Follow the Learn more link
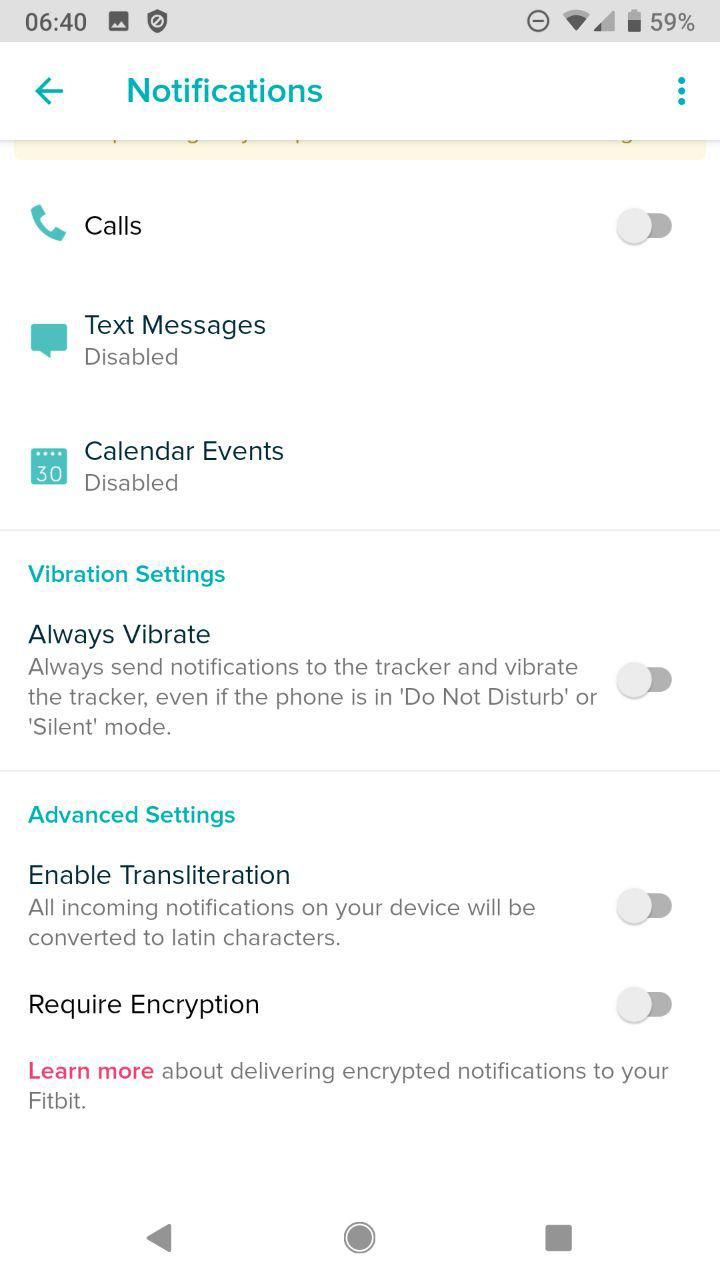 (91, 1071)
